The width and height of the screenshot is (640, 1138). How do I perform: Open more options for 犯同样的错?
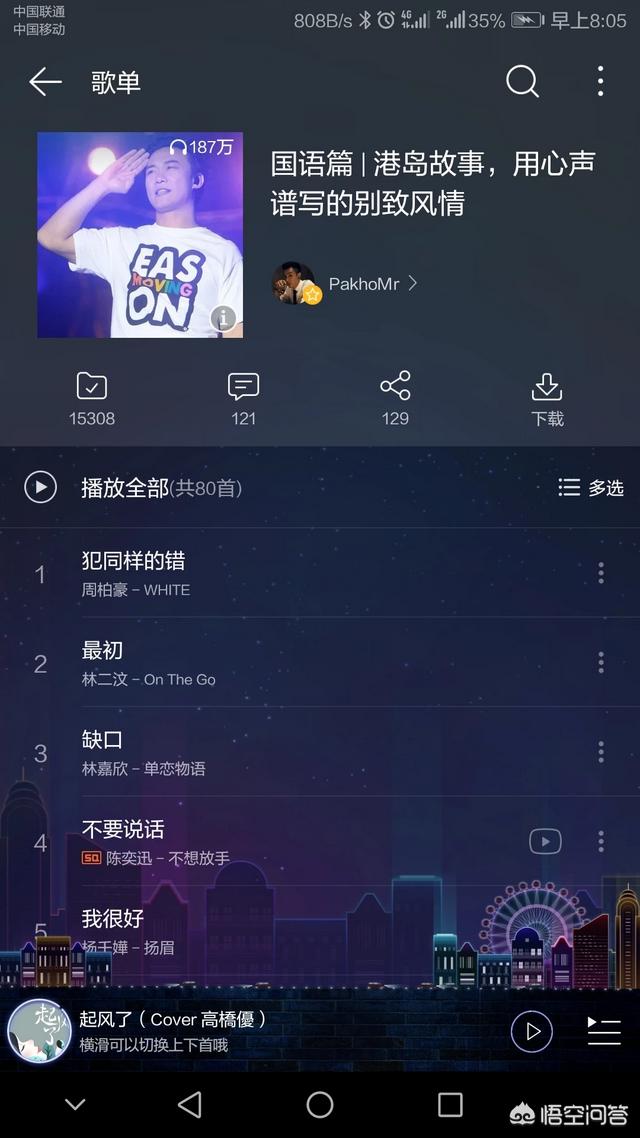(601, 573)
